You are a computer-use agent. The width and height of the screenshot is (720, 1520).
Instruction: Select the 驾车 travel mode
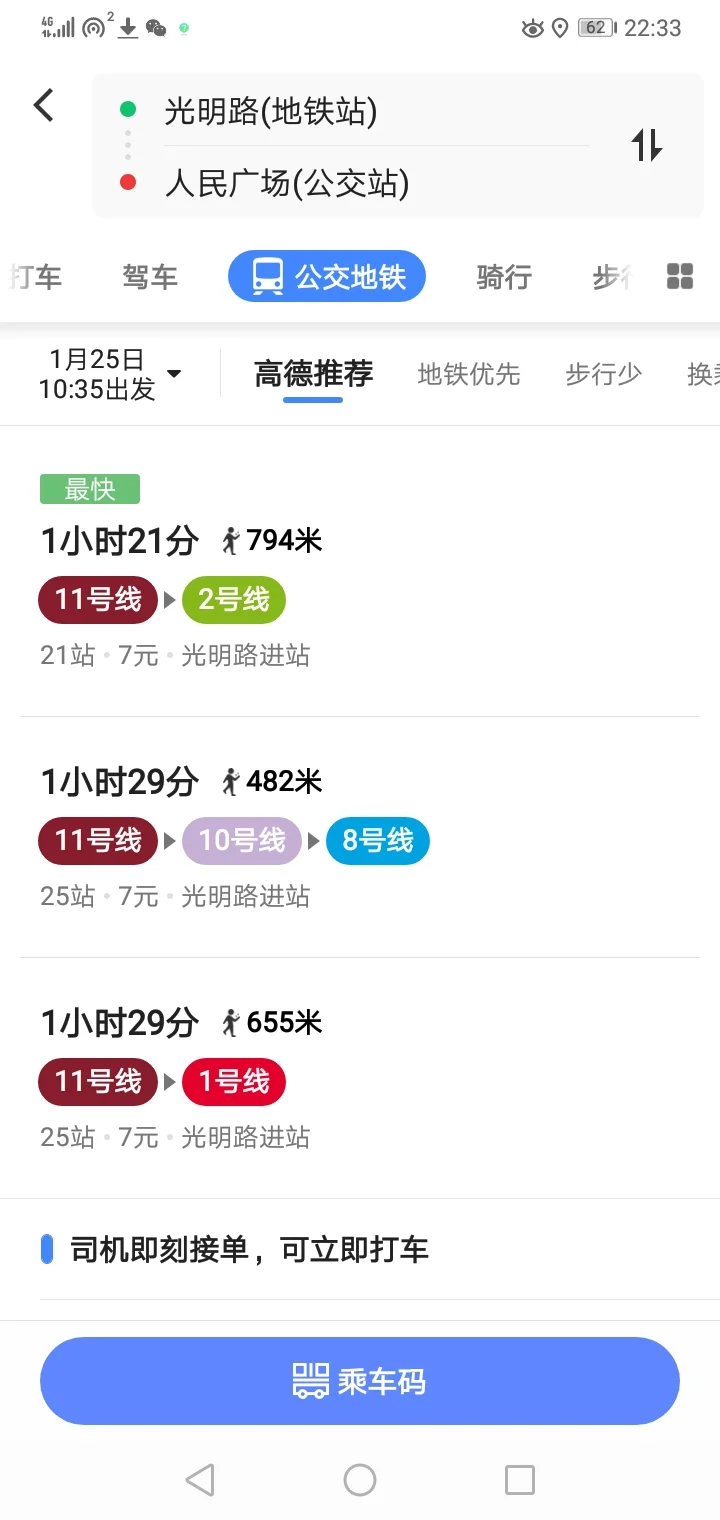[x=150, y=276]
